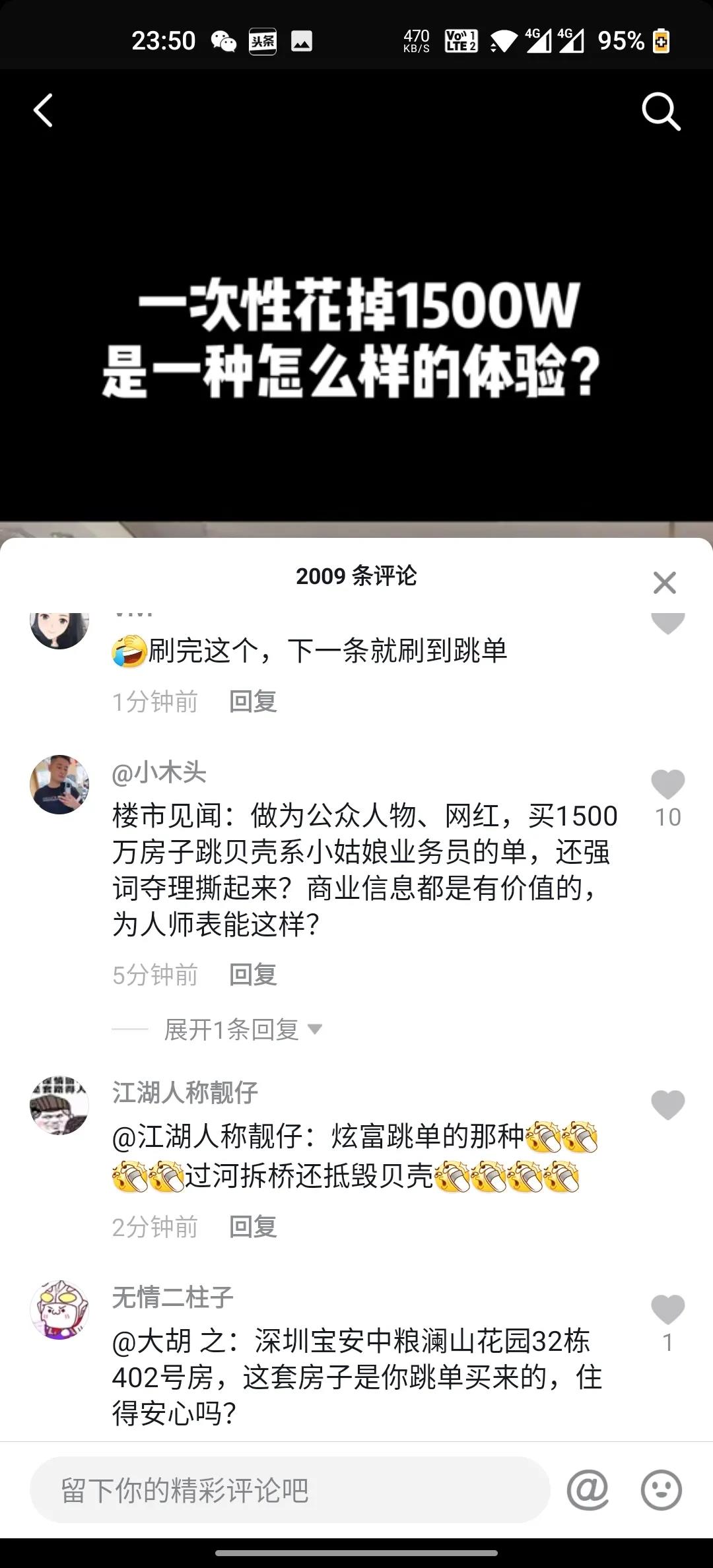Like the 刷完这个 comment
Screen dimensions: 713x1568
(667, 623)
